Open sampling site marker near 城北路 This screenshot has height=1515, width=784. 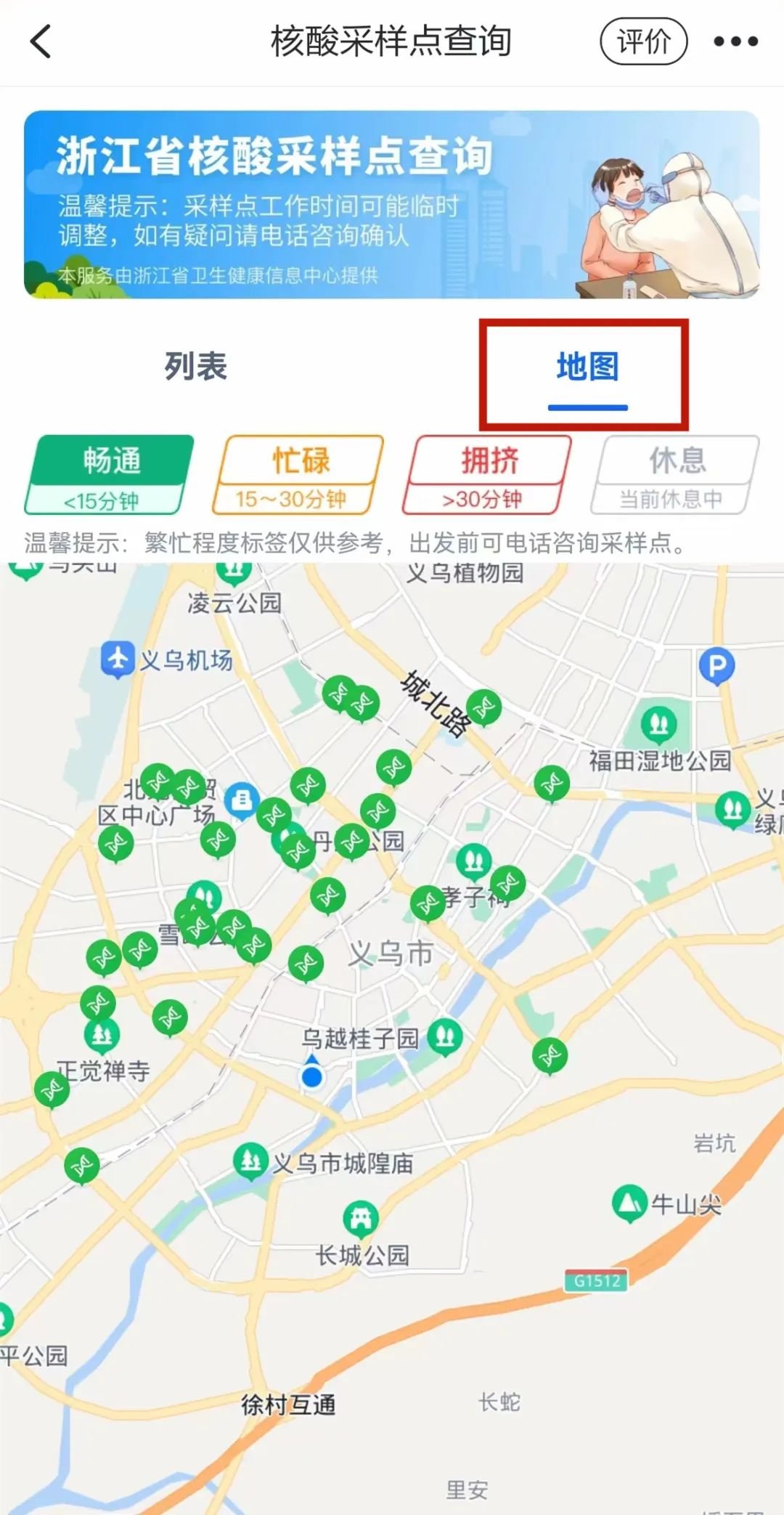484,706
